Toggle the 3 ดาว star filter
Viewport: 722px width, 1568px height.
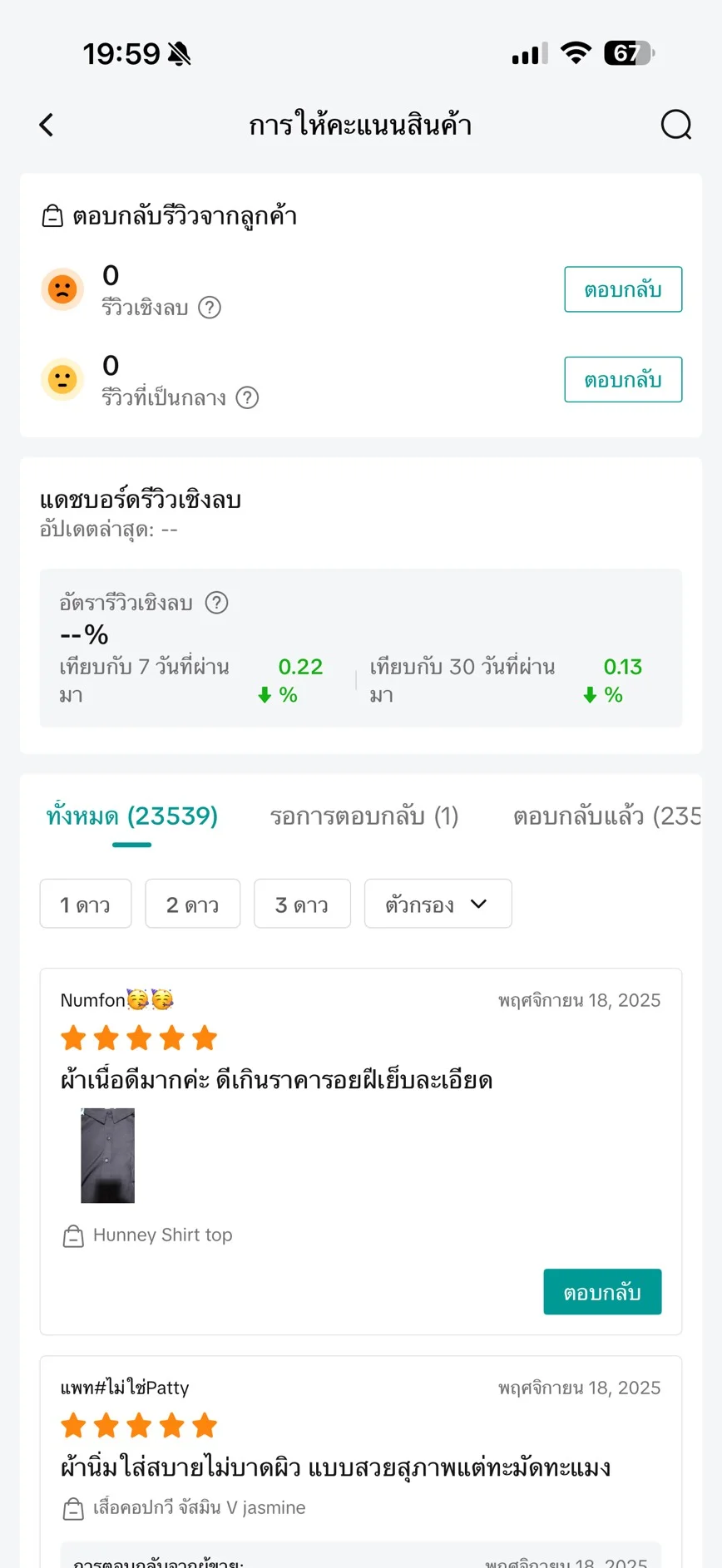(302, 904)
